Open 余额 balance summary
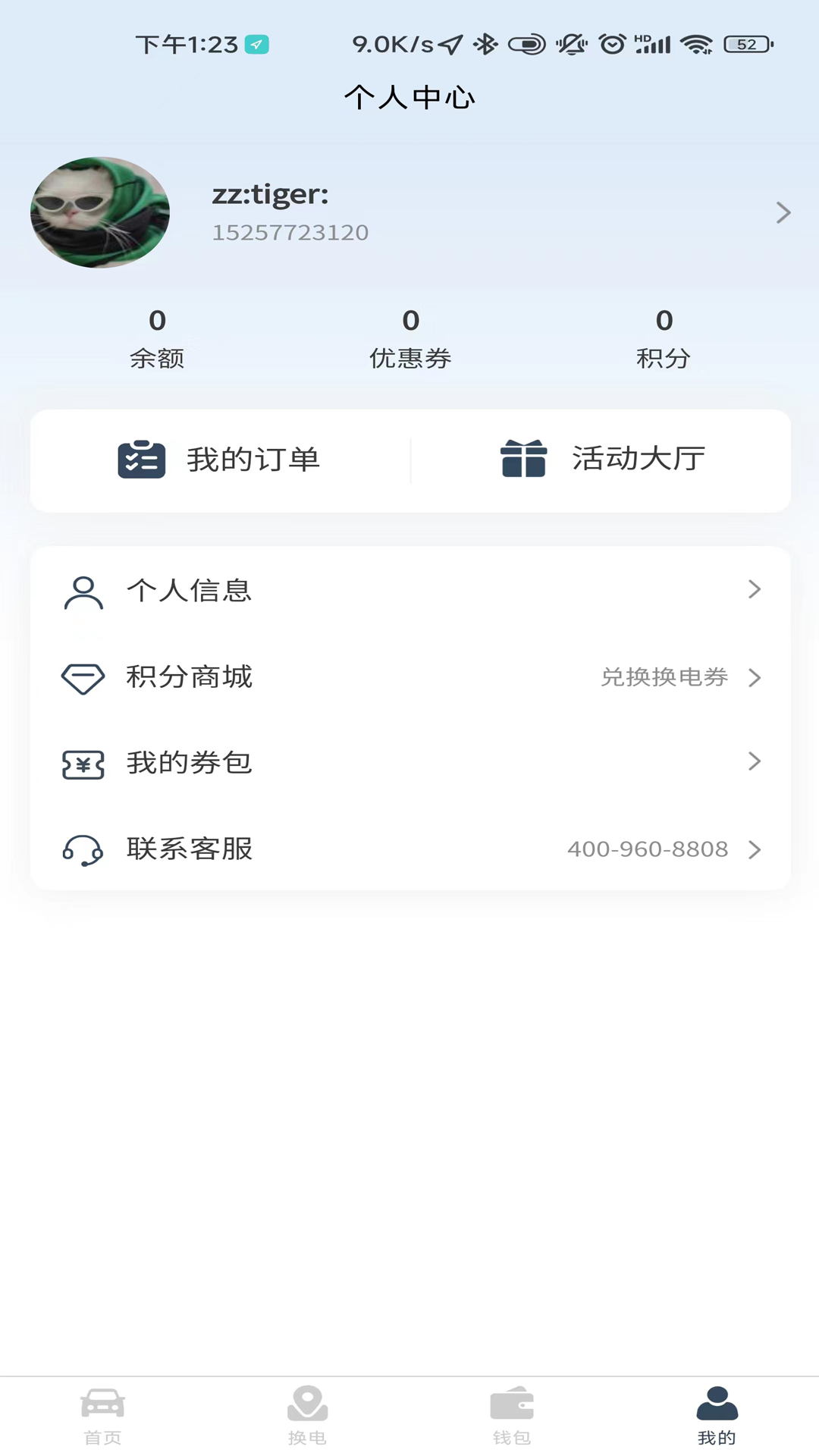Viewport: 819px width, 1456px height. 157,337
